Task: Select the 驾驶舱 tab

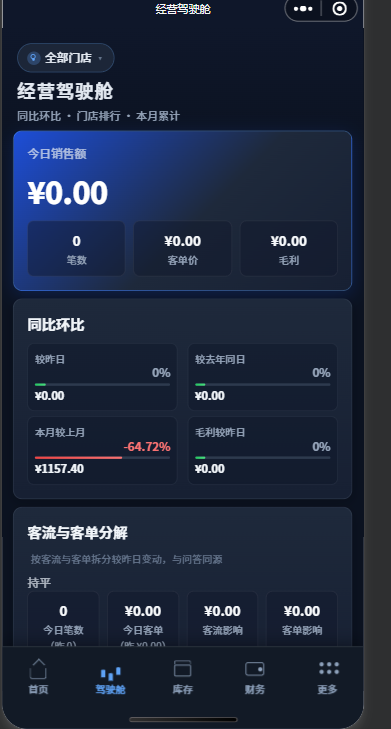Action: tap(111, 680)
